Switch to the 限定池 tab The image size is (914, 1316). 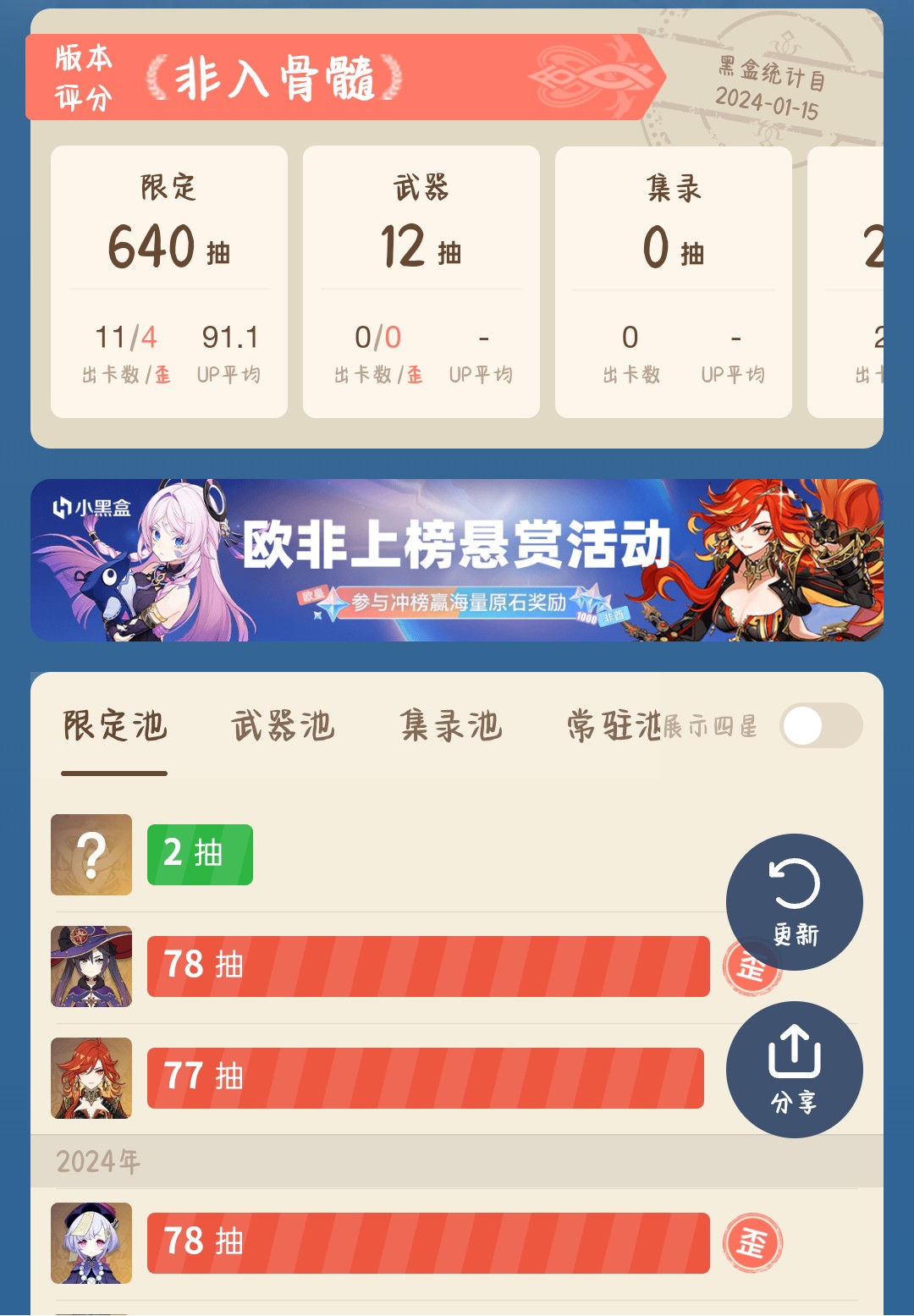pyautogui.click(x=115, y=726)
